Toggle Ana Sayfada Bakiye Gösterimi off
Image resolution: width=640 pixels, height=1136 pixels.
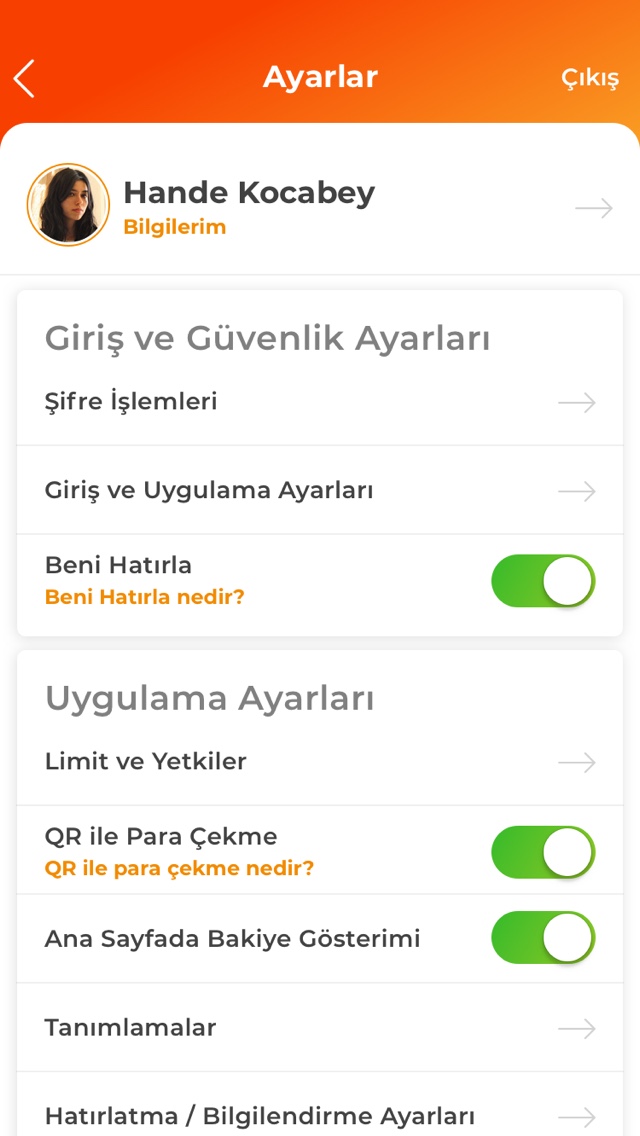(543, 938)
